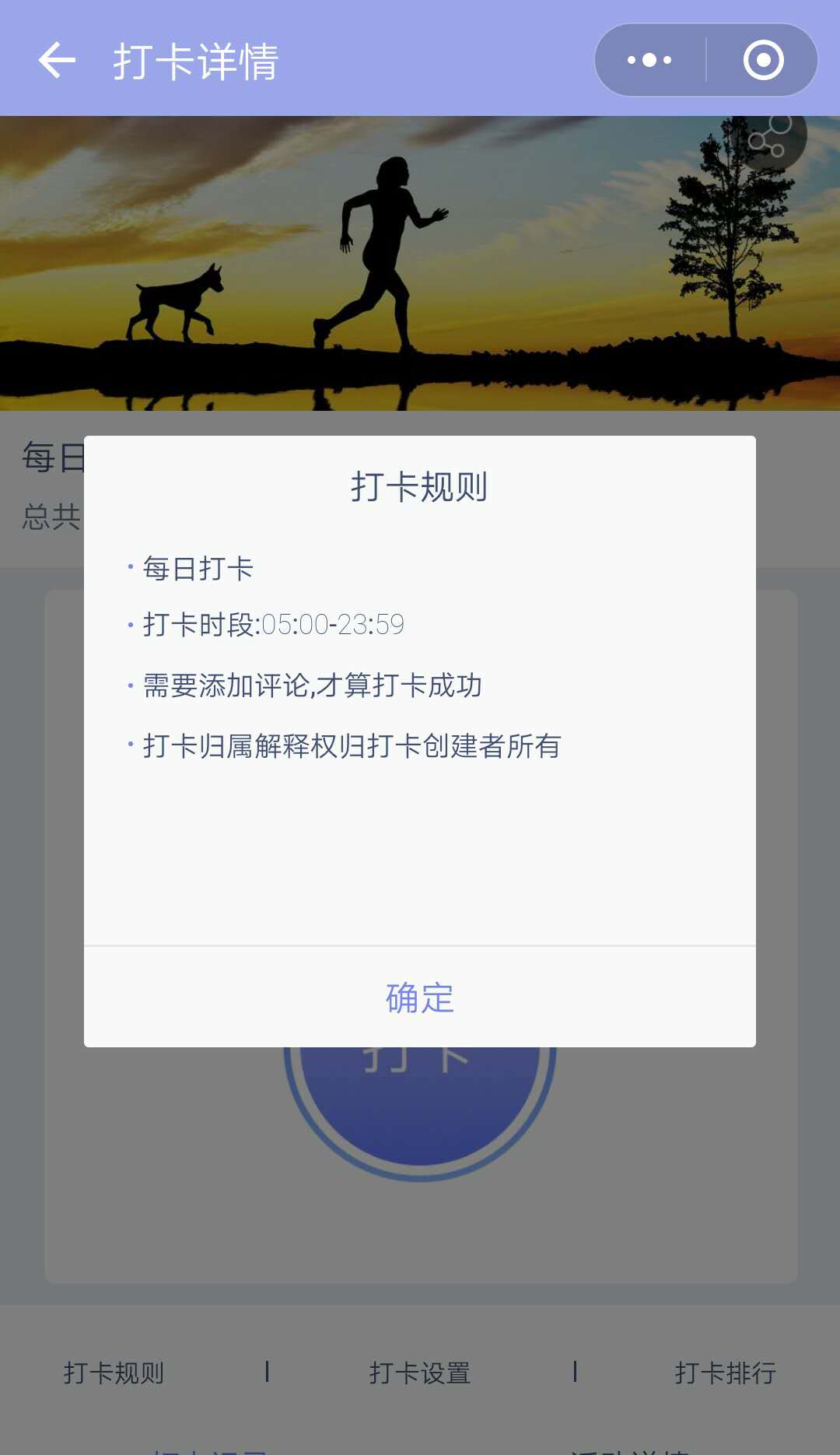Close the mini program with the circle icon
840x1455 pixels.
pyautogui.click(x=763, y=60)
